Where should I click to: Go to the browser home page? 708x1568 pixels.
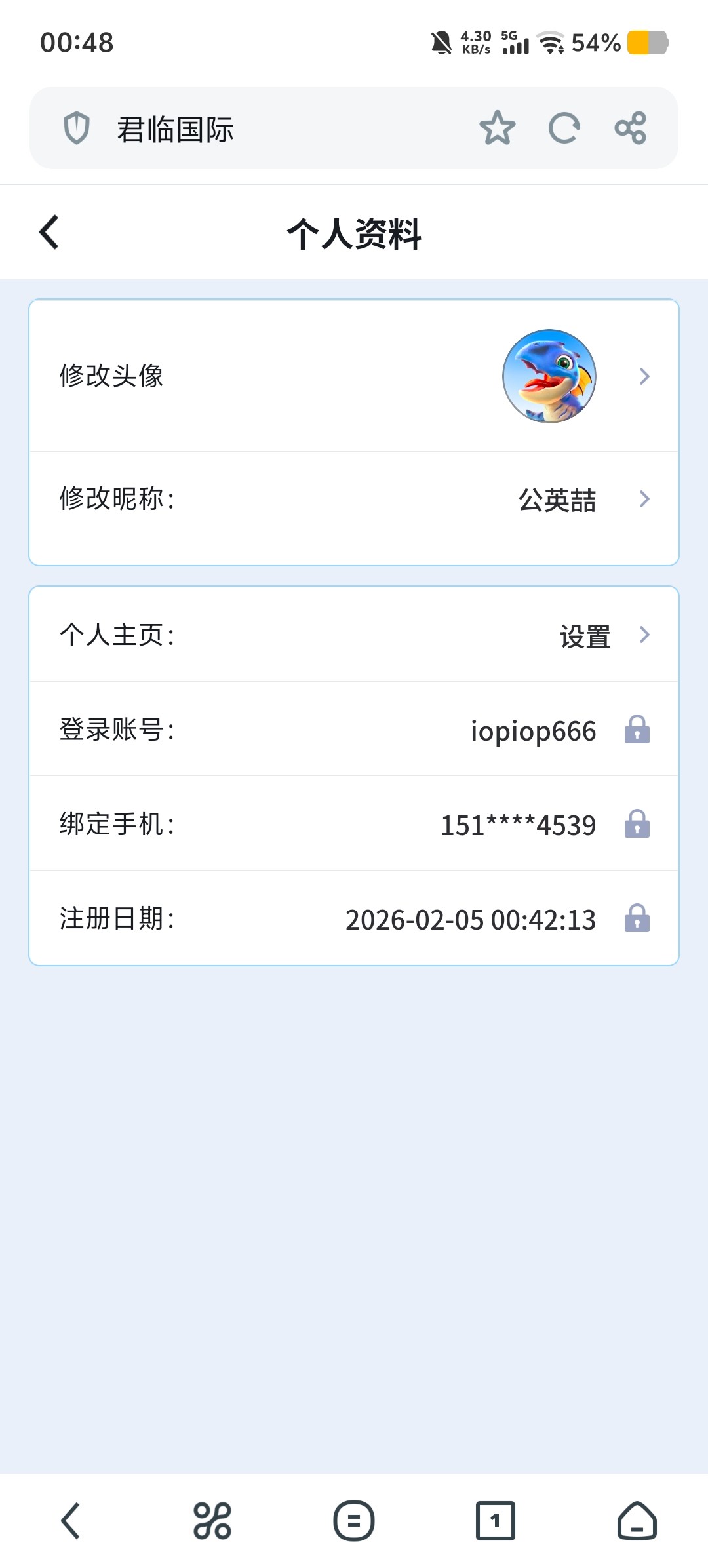point(637,1520)
